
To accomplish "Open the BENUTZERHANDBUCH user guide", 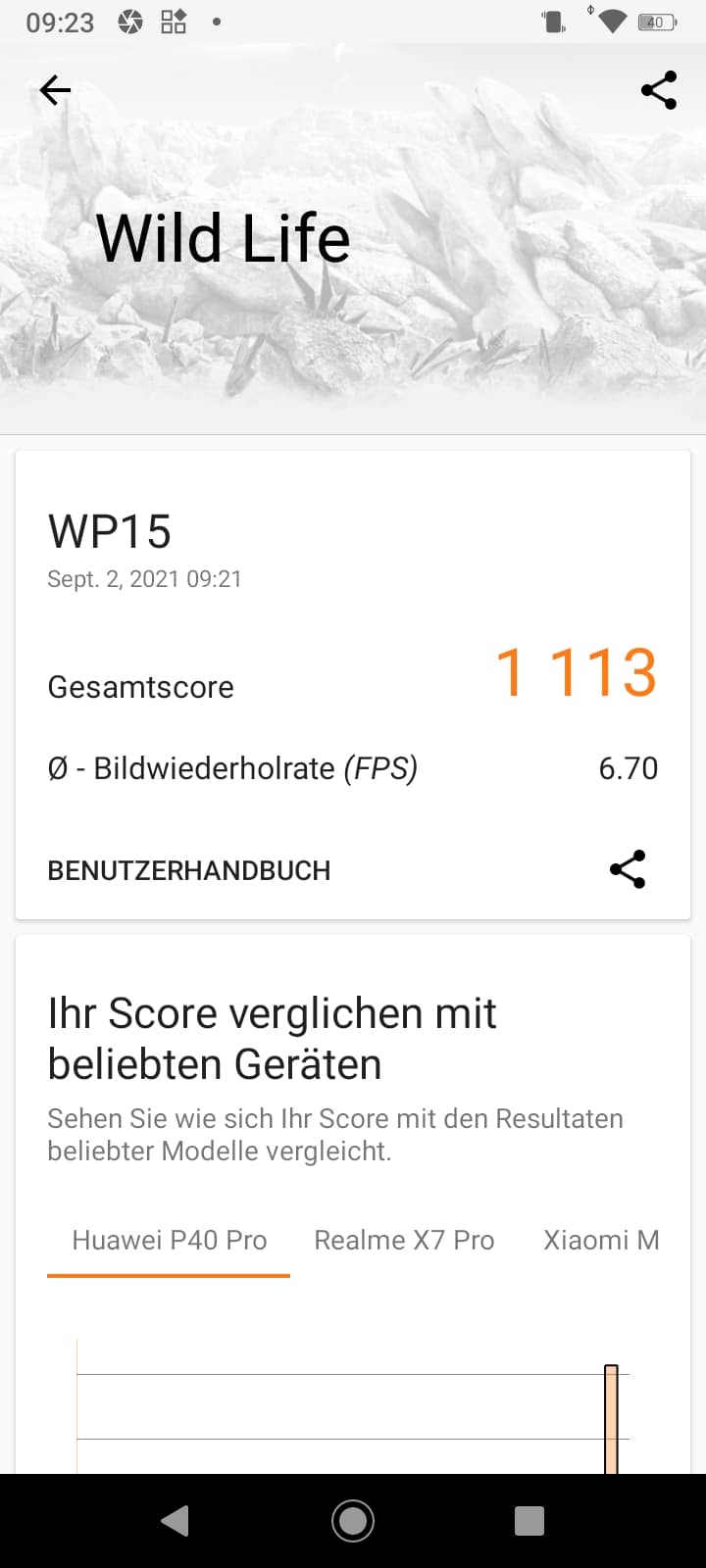I will (x=189, y=870).
